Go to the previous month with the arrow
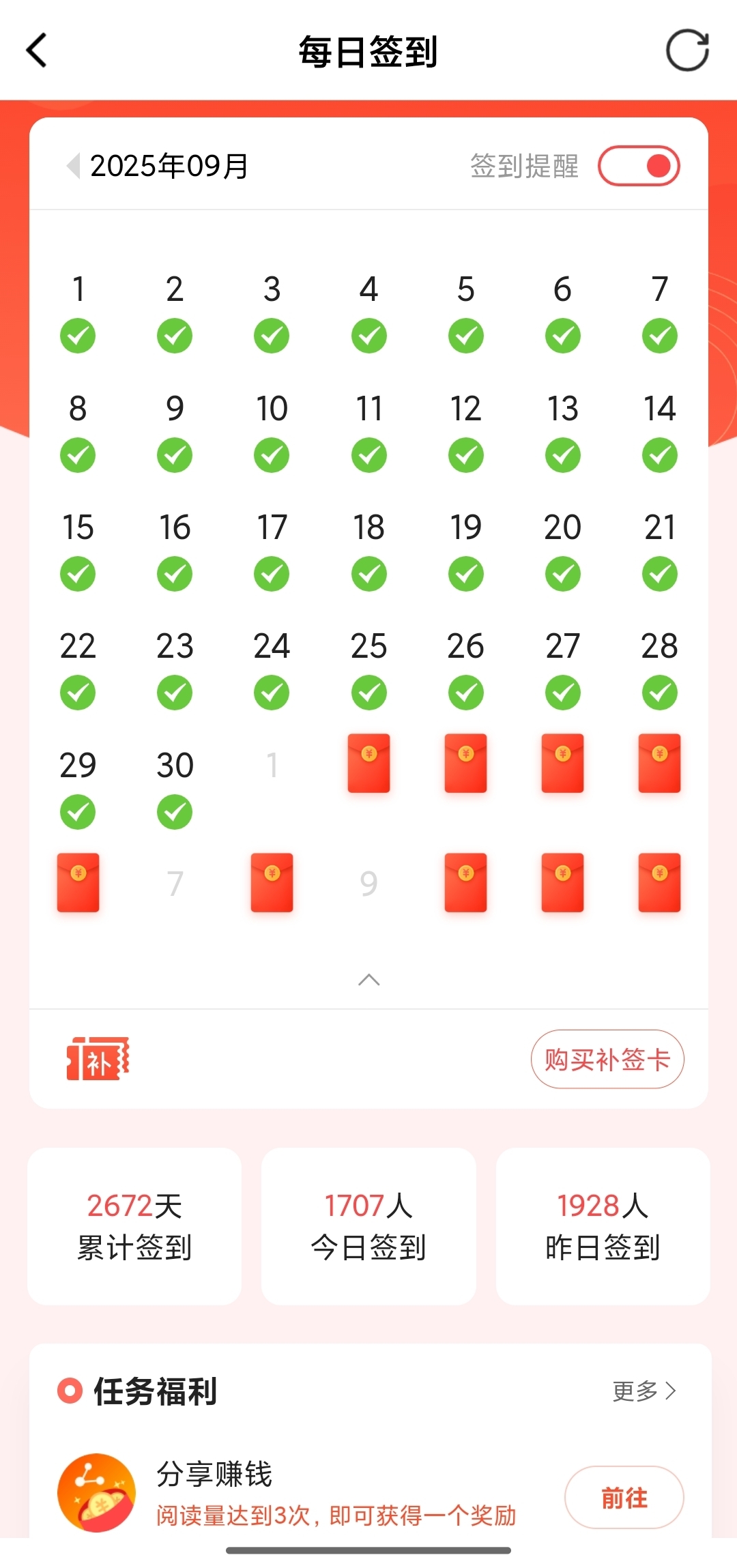The image size is (737, 1568). point(73,166)
